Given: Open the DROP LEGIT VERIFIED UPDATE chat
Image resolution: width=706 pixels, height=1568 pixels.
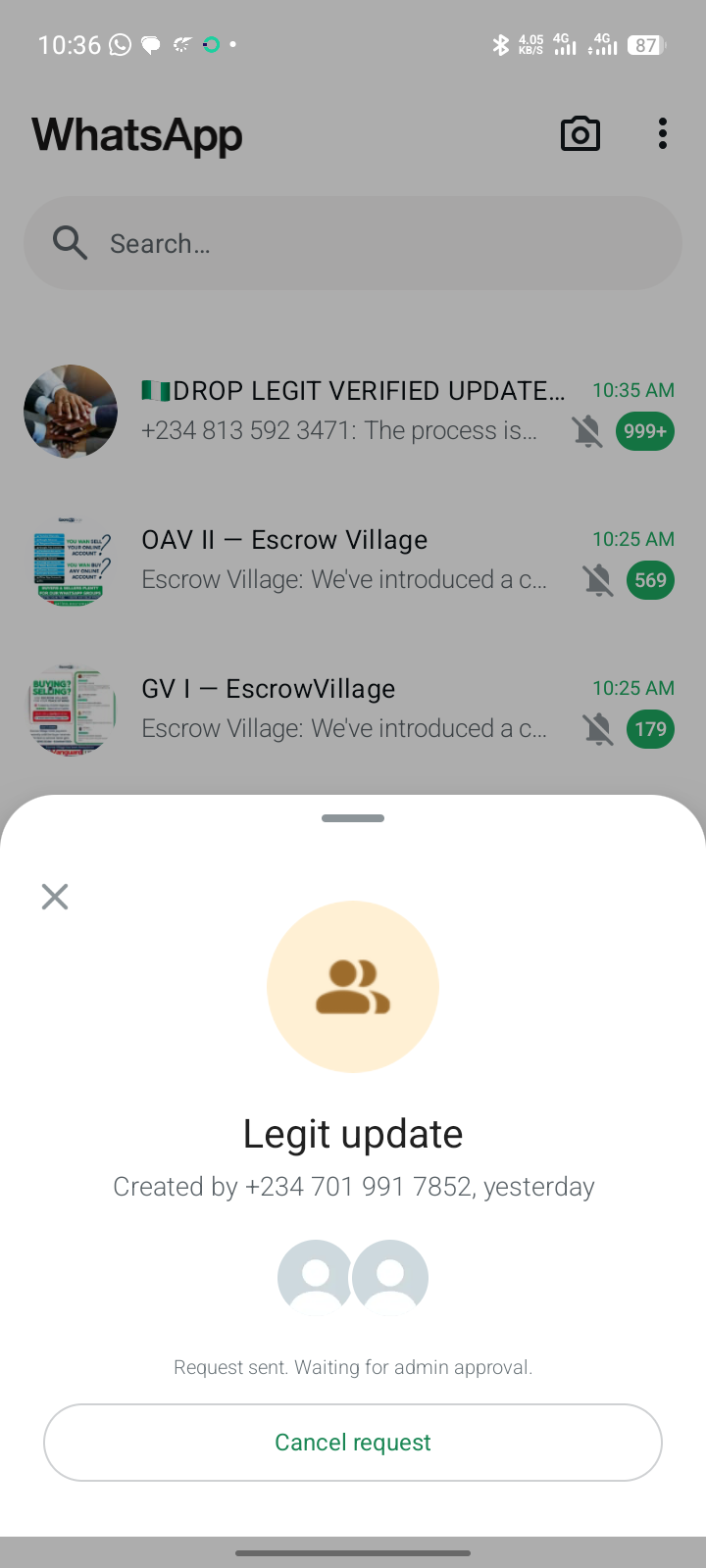Looking at the screenshot, I should [353, 412].
